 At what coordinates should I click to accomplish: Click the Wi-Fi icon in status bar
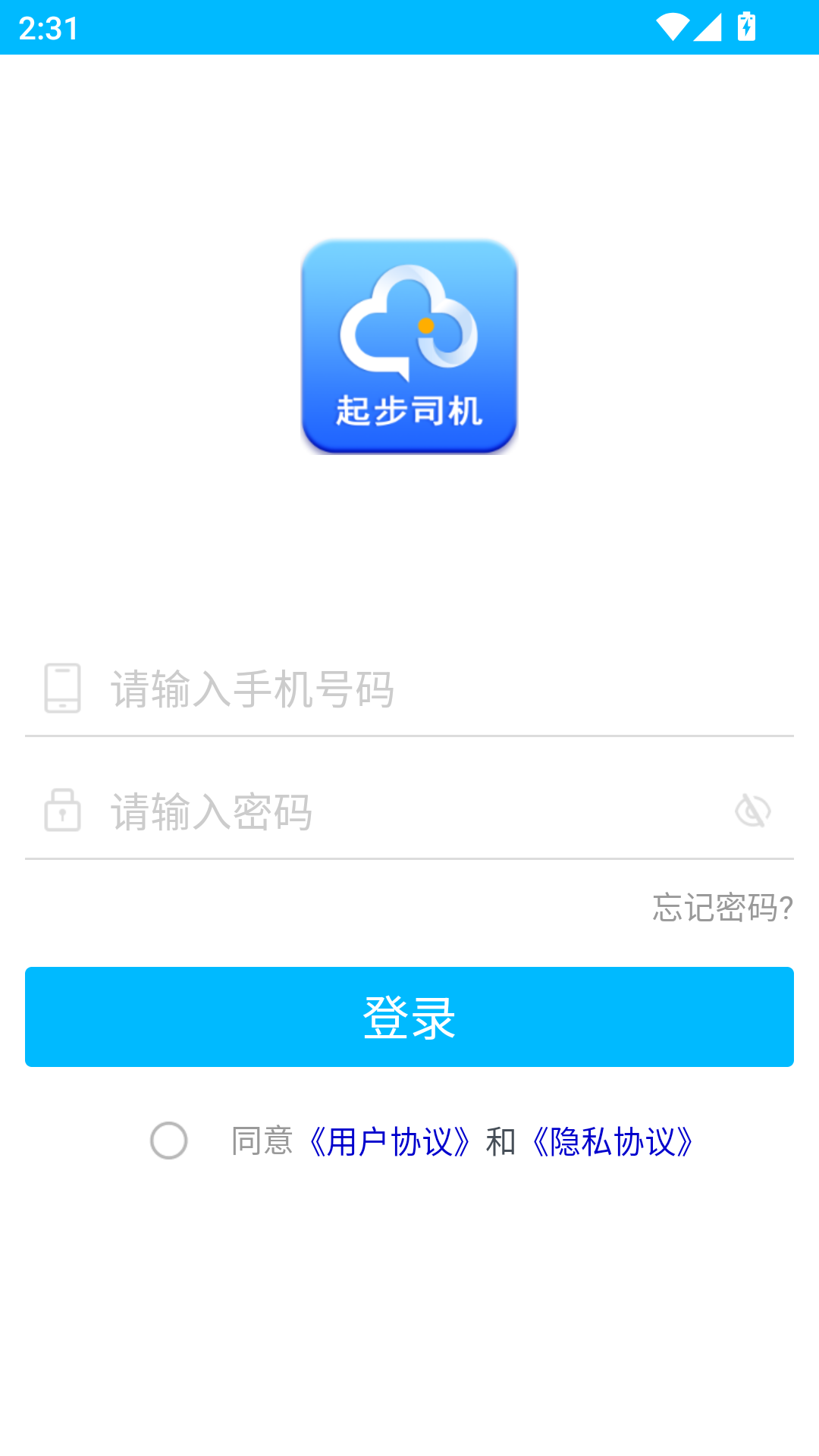point(672,26)
